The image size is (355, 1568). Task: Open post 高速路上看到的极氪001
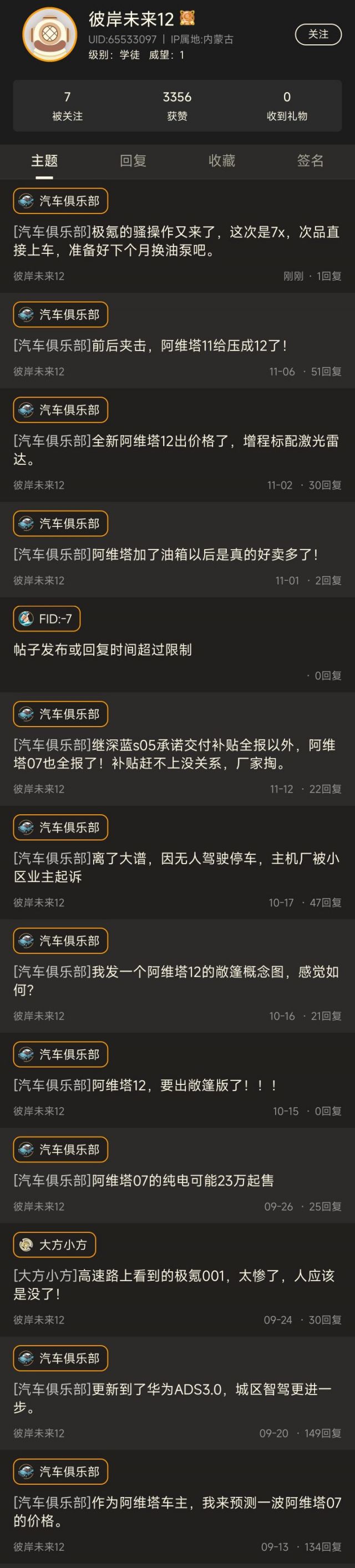click(x=176, y=1285)
